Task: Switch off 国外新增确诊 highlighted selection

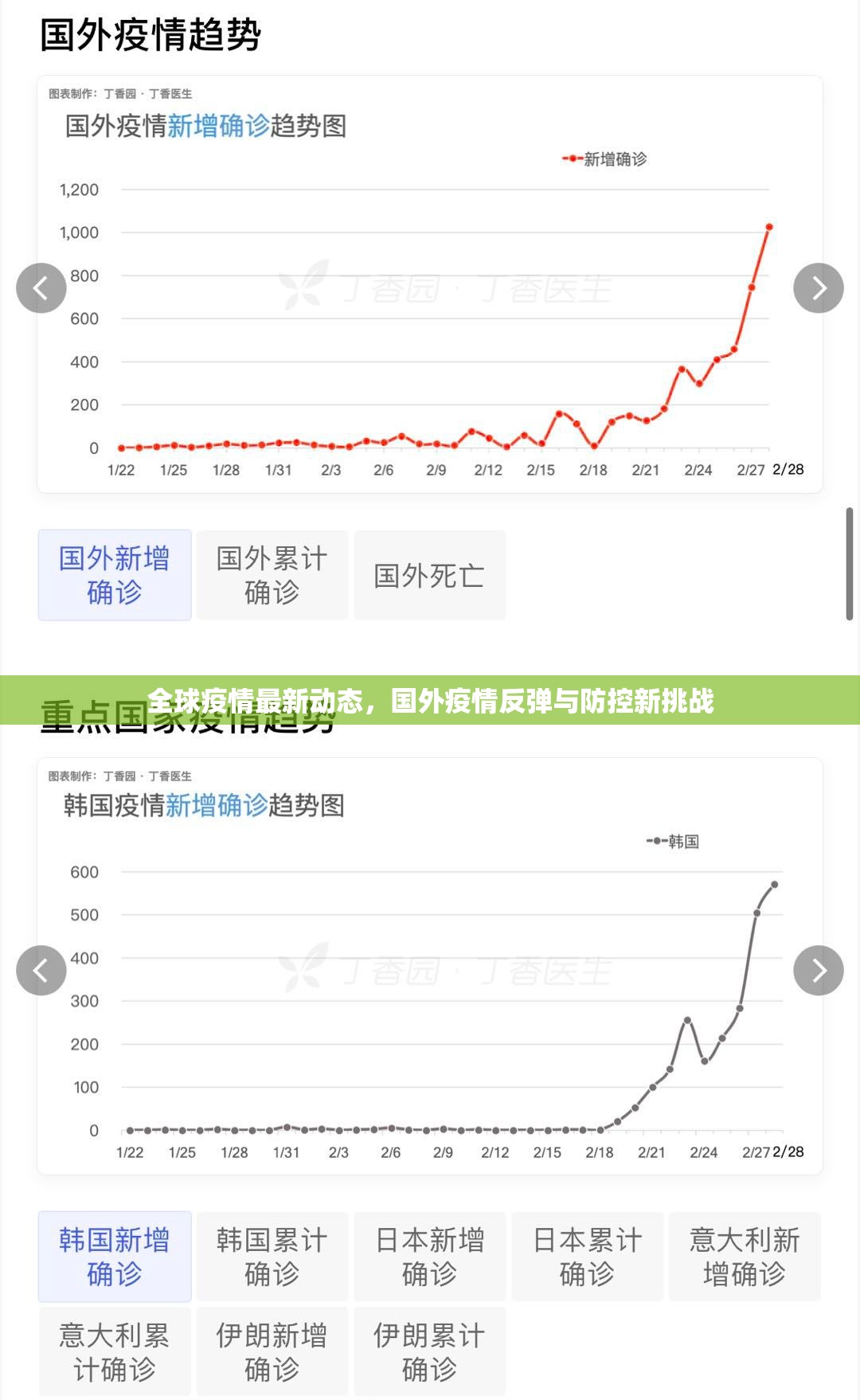Action: pos(114,573)
